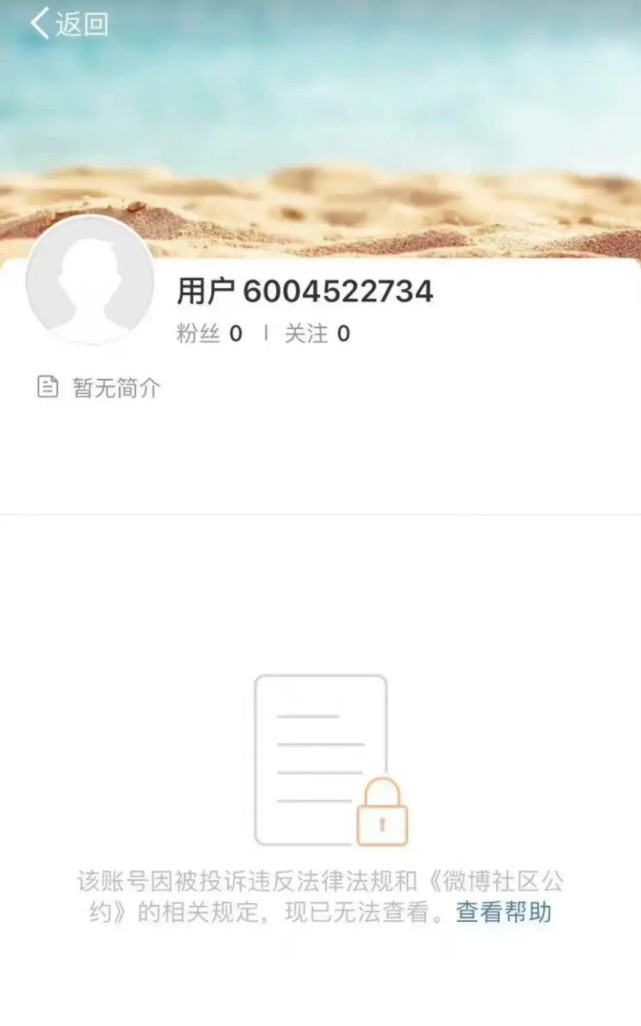Open the 查看帮助 help link
Image resolution: width=641 pixels, height=1026 pixels.
(503, 912)
